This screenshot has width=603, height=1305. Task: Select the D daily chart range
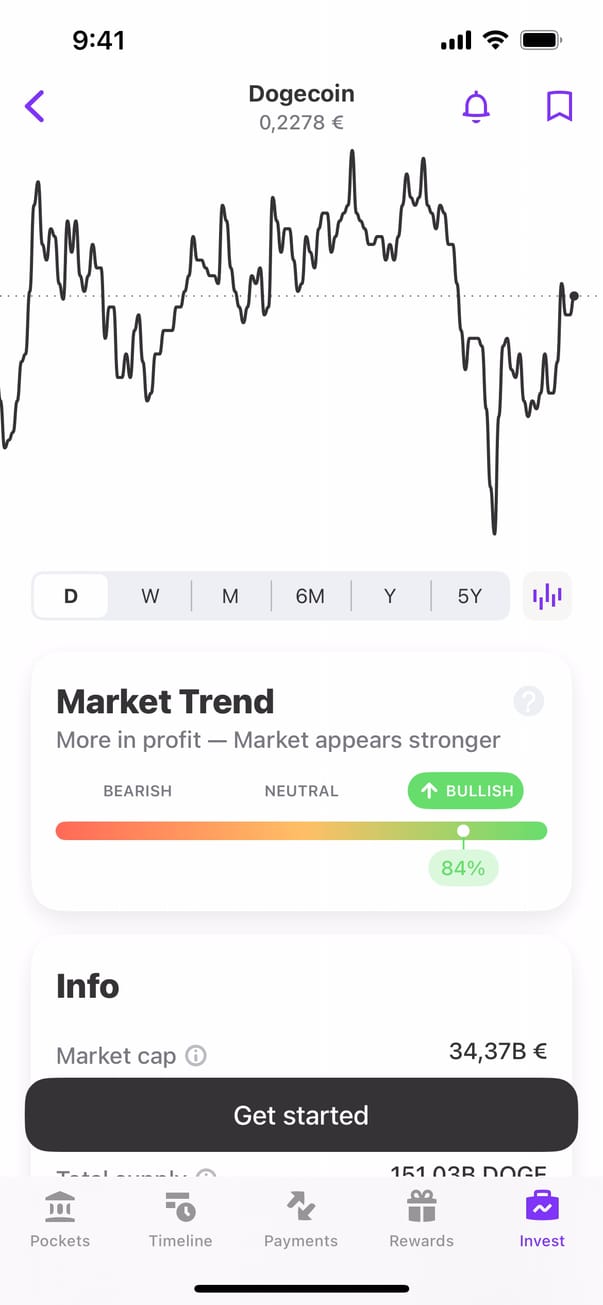[71, 596]
